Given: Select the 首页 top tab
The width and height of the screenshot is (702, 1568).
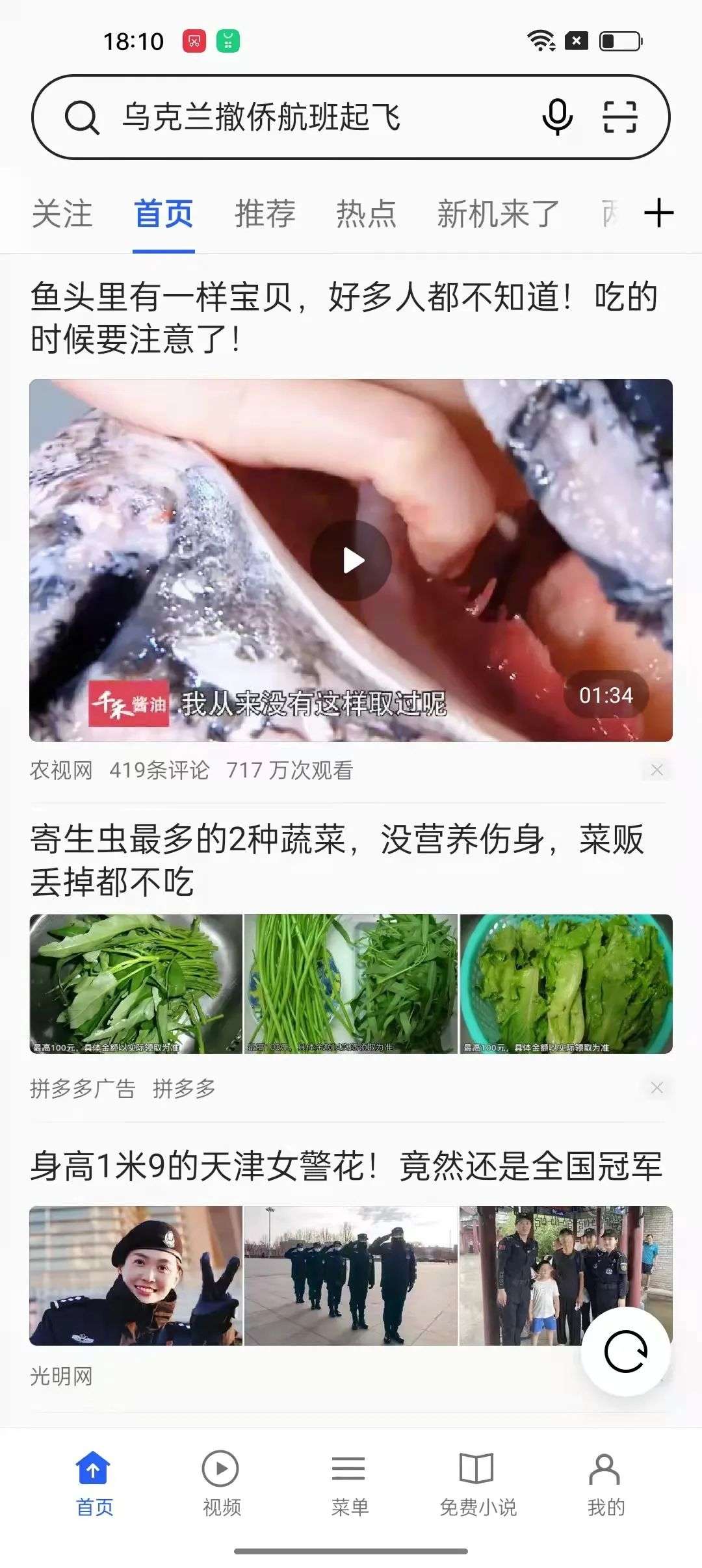Looking at the screenshot, I should point(164,214).
